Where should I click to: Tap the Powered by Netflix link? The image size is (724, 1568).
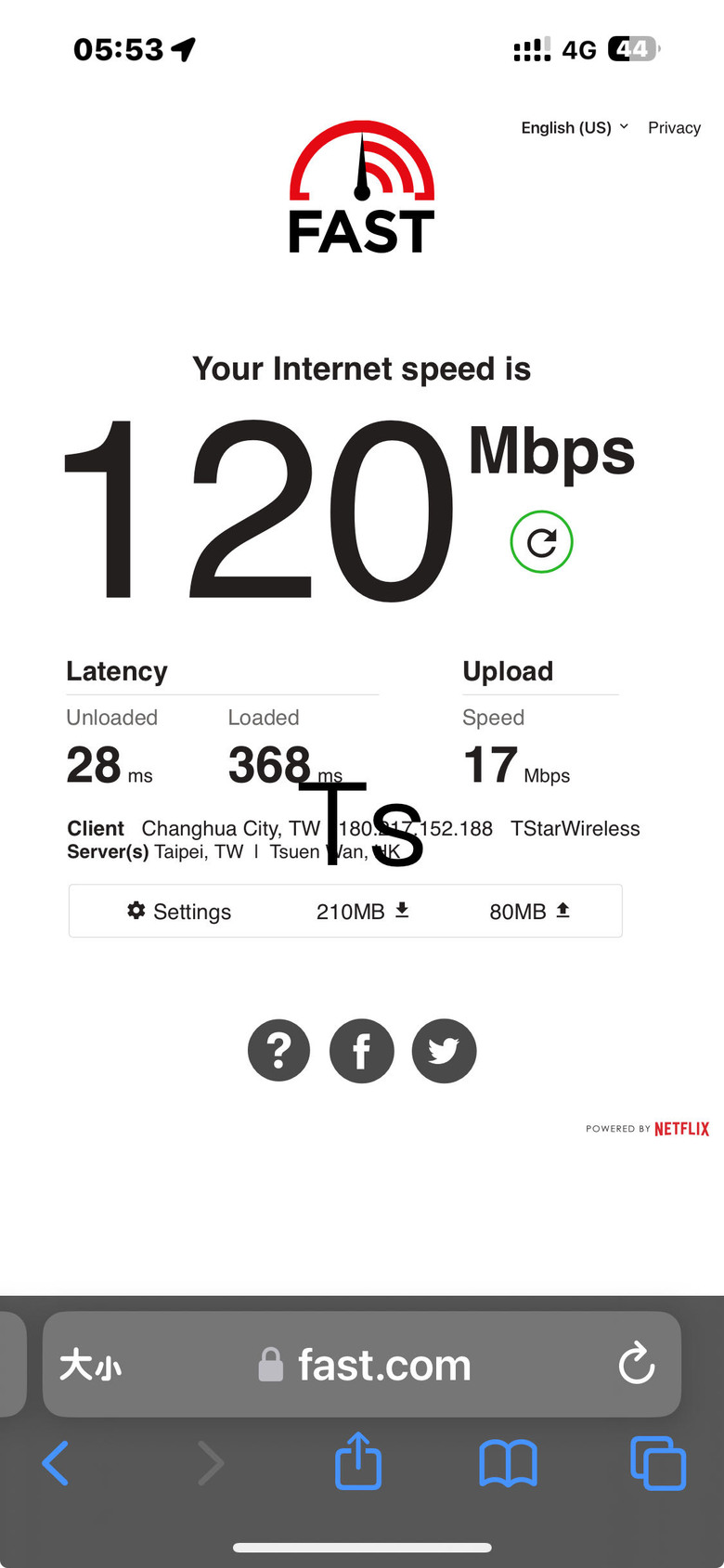click(647, 1129)
